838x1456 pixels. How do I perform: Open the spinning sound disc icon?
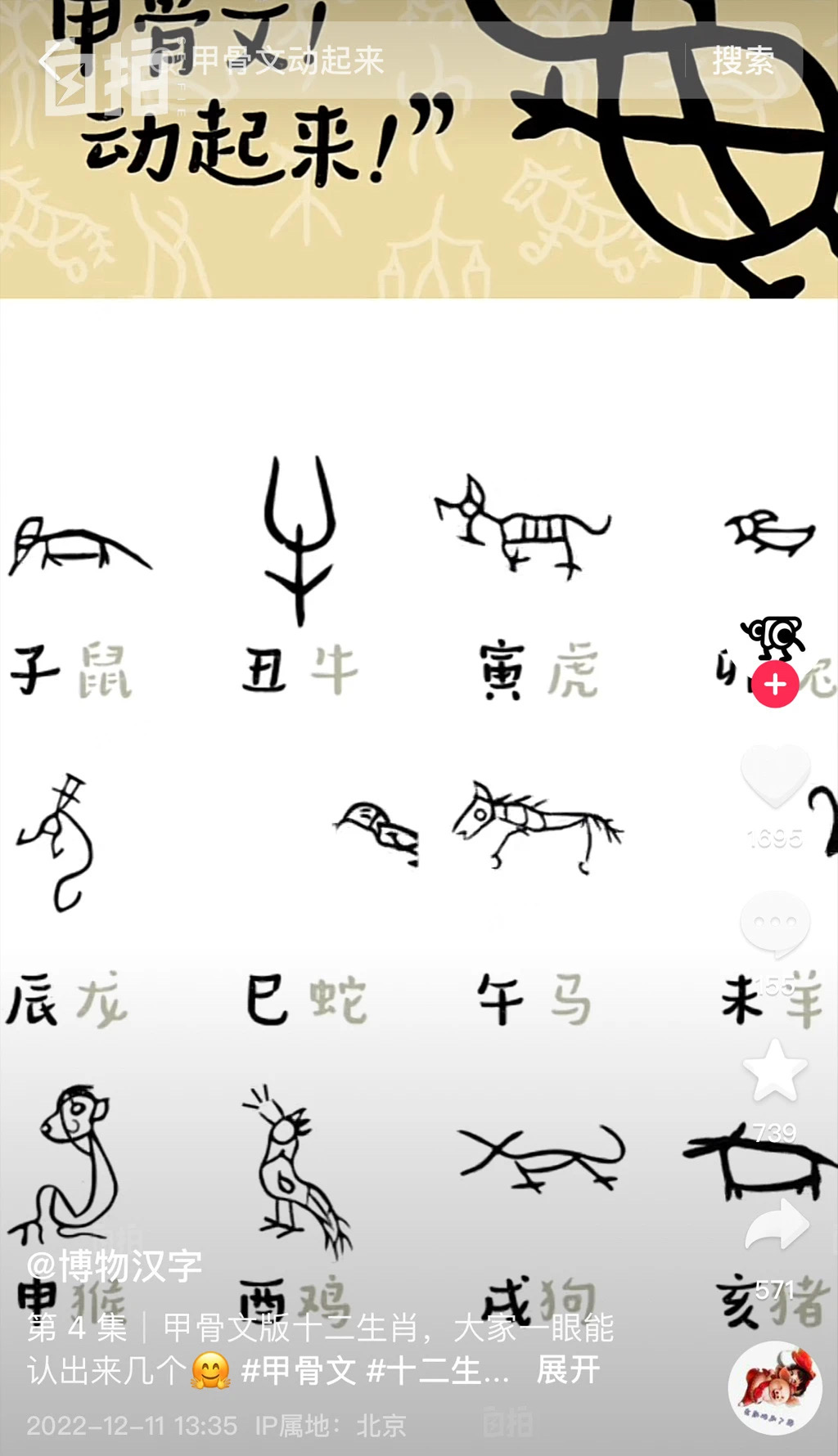click(x=774, y=1387)
